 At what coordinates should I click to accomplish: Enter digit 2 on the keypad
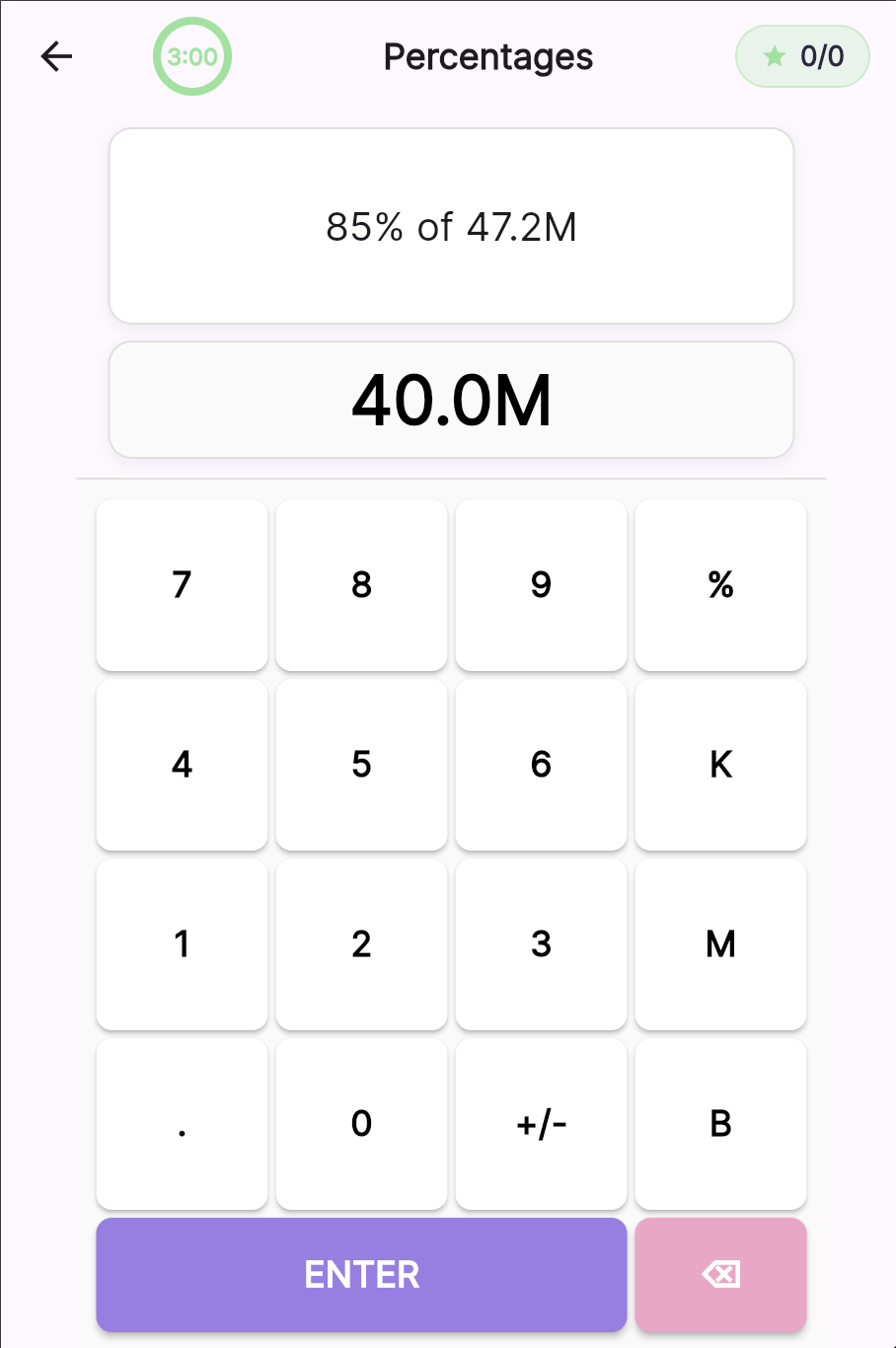(x=361, y=944)
